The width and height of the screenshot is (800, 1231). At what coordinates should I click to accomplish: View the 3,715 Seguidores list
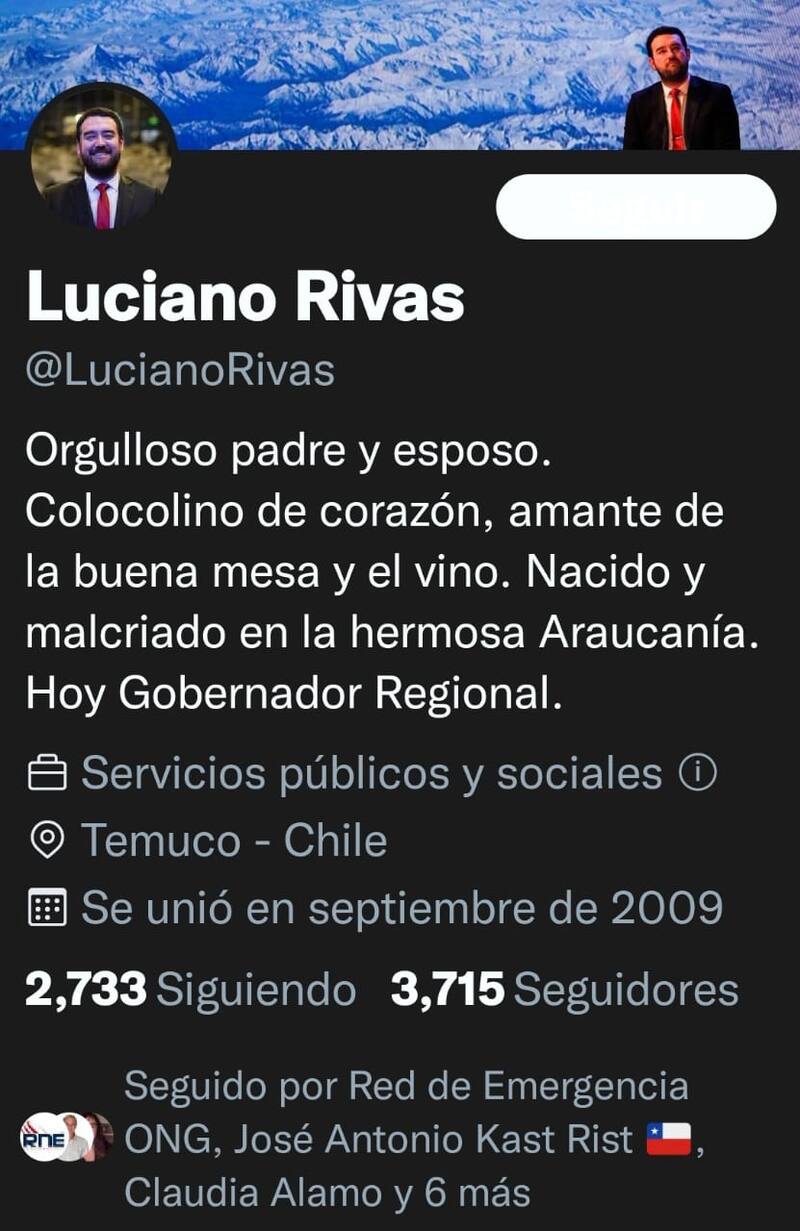tap(565, 990)
